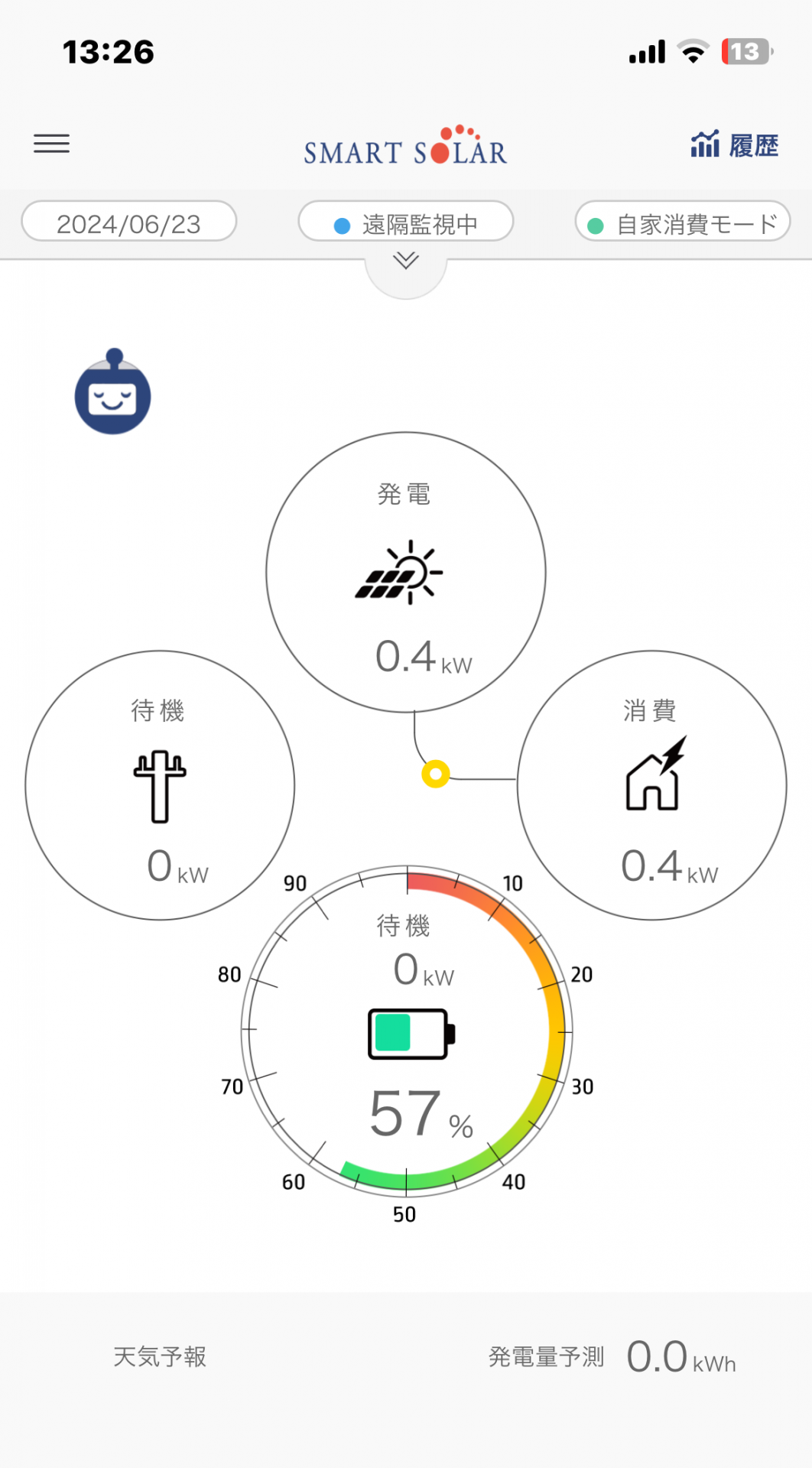Open the grid 待機 circle with the utility pole
Image resolution: width=812 pixels, height=1468 pixels.
(160, 785)
